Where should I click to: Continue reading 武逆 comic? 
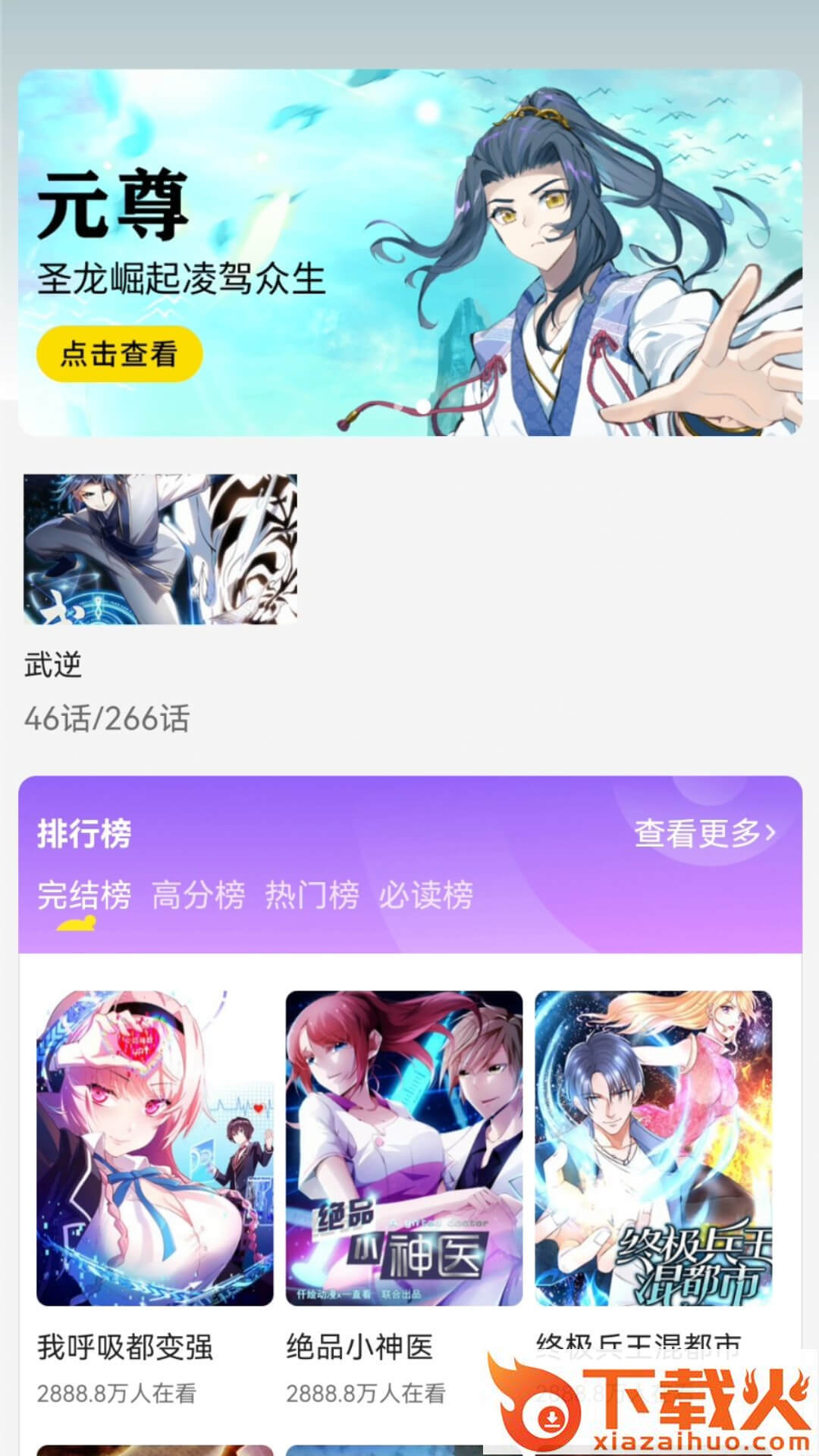click(160, 550)
